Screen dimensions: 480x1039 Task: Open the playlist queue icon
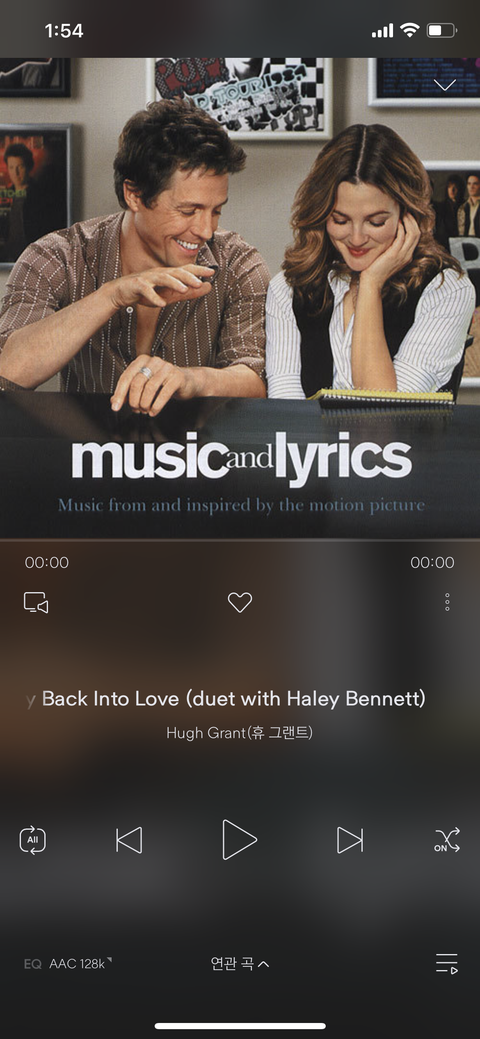(x=447, y=963)
